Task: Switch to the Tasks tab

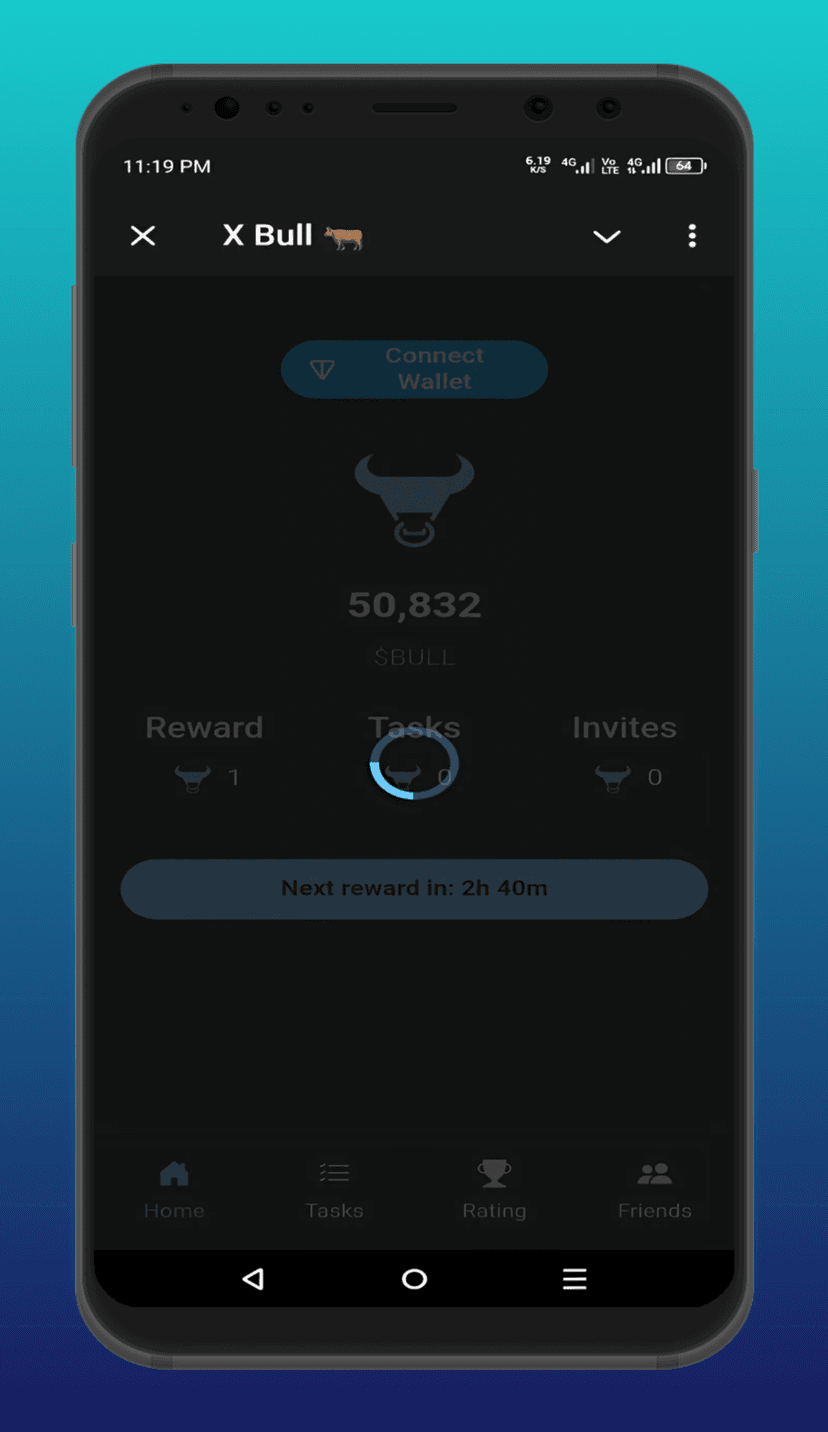Action: (x=334, y=1189)
